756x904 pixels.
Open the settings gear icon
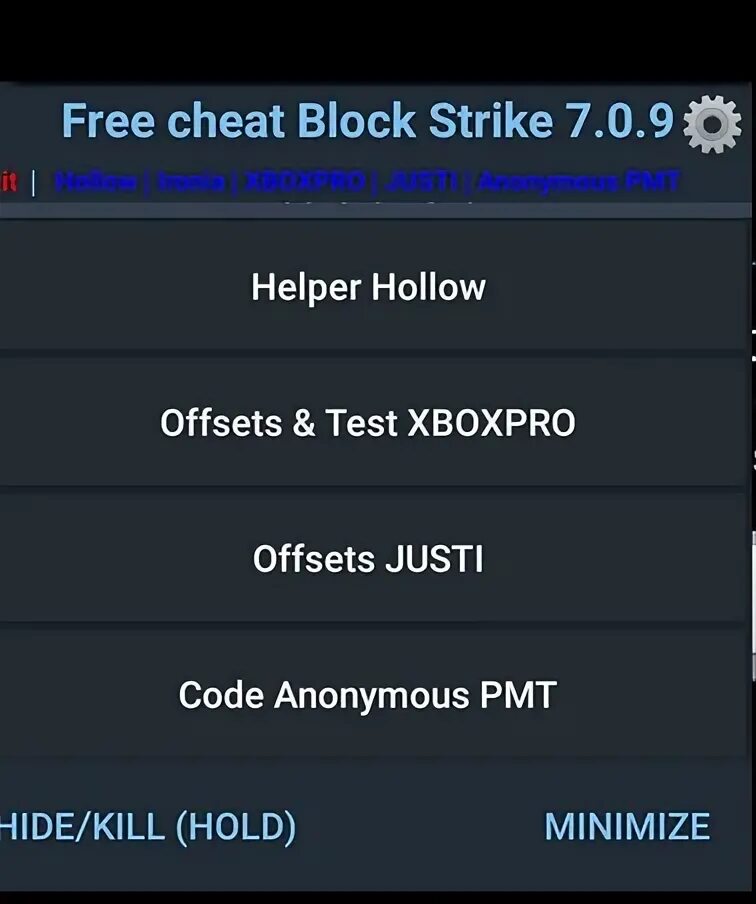tap(712, 124)
